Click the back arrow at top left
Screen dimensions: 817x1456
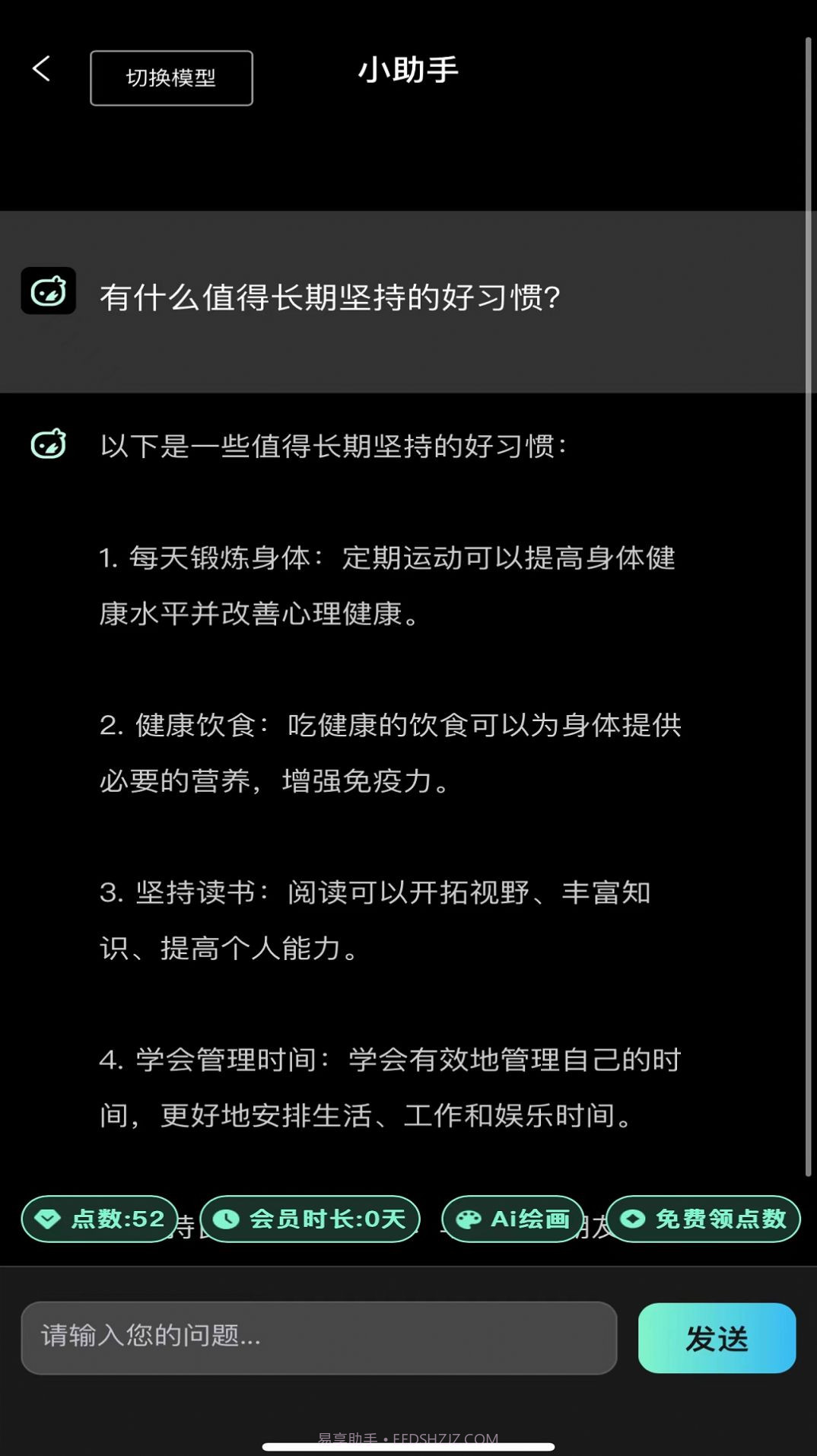point(40,68)
